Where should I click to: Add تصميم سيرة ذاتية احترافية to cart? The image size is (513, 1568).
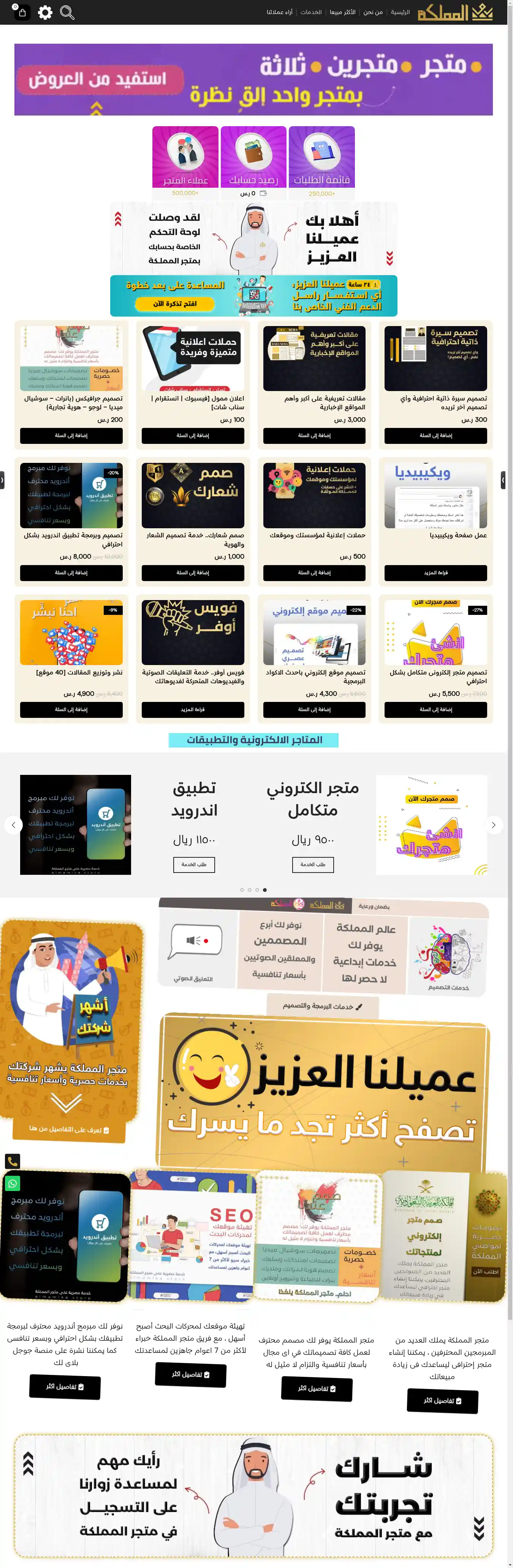[x=436, y=436]
